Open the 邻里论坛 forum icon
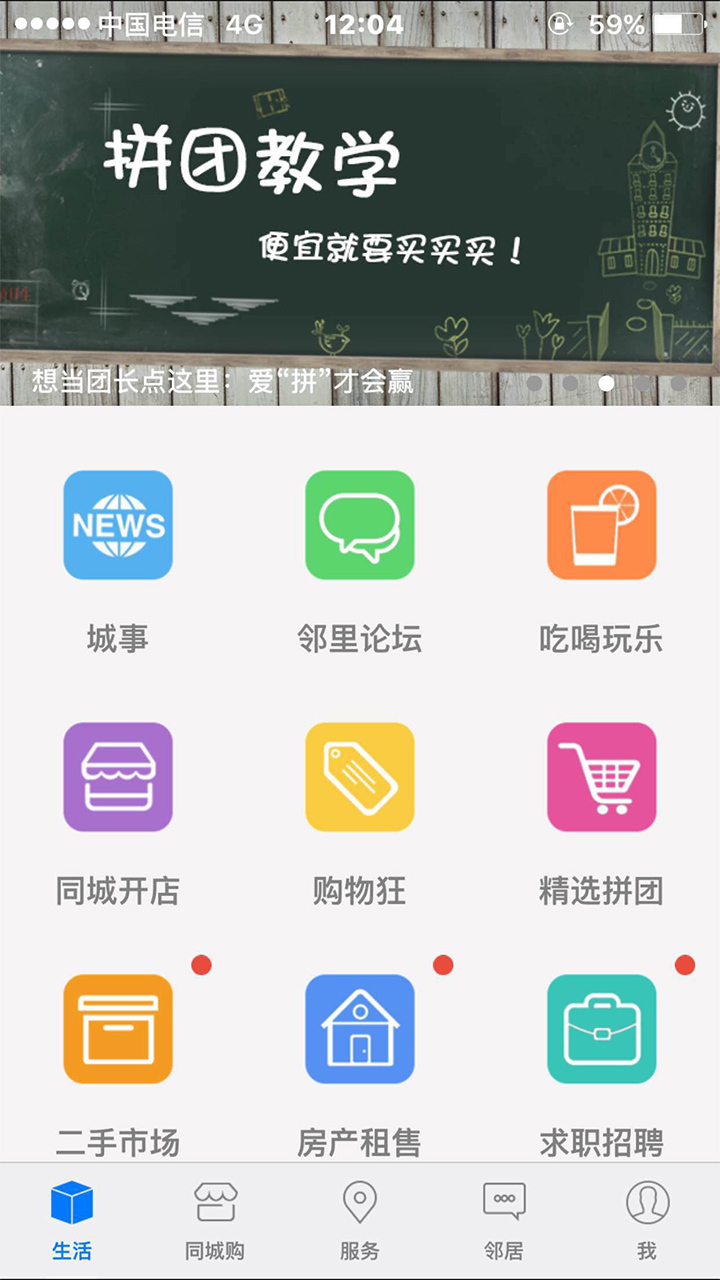 [x=360, y=527]
